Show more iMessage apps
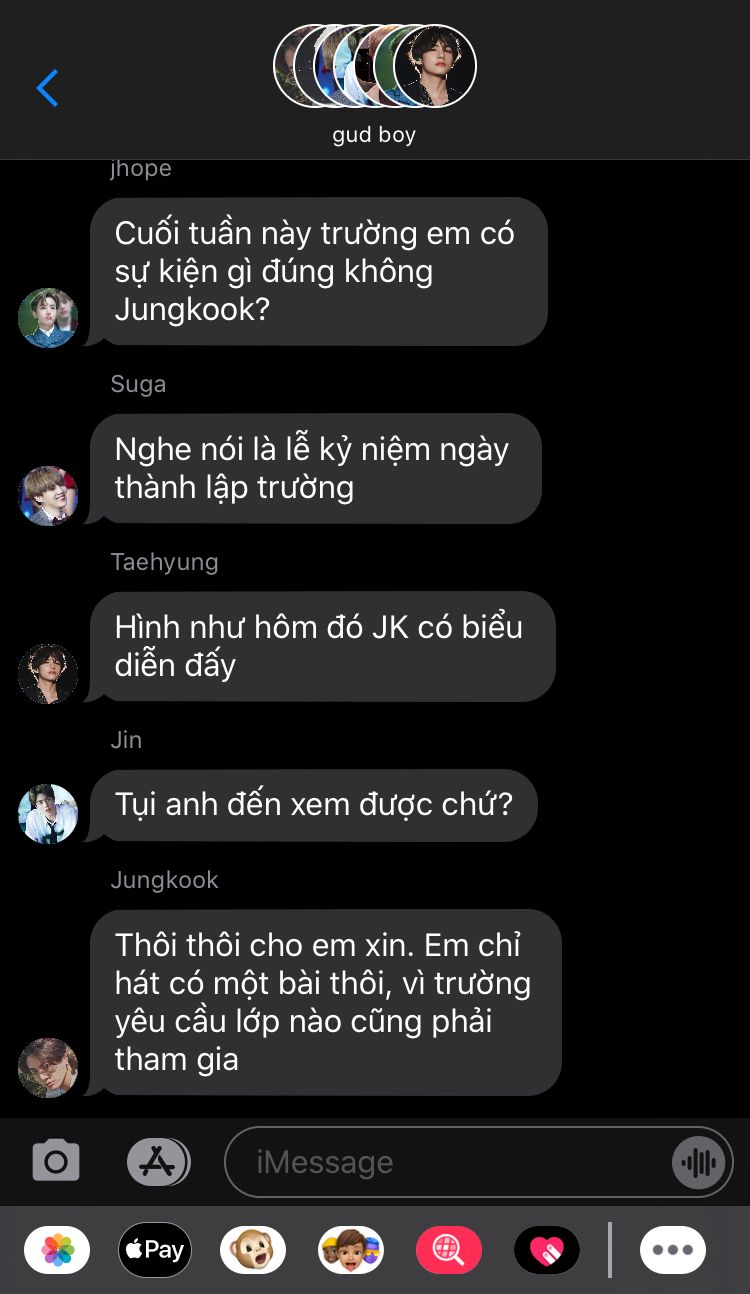 click(x=673, y=1250)
